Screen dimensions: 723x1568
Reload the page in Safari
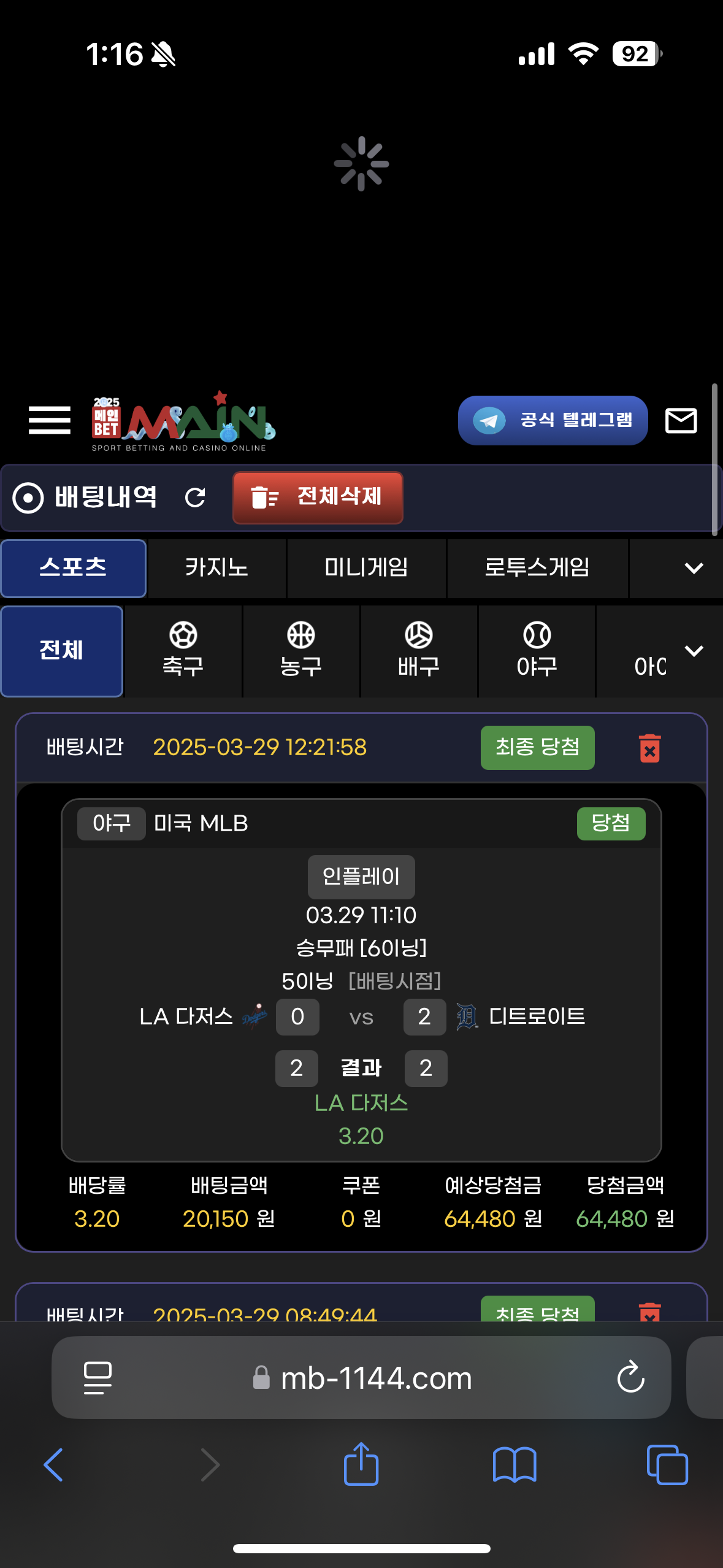coord(630,1378)
